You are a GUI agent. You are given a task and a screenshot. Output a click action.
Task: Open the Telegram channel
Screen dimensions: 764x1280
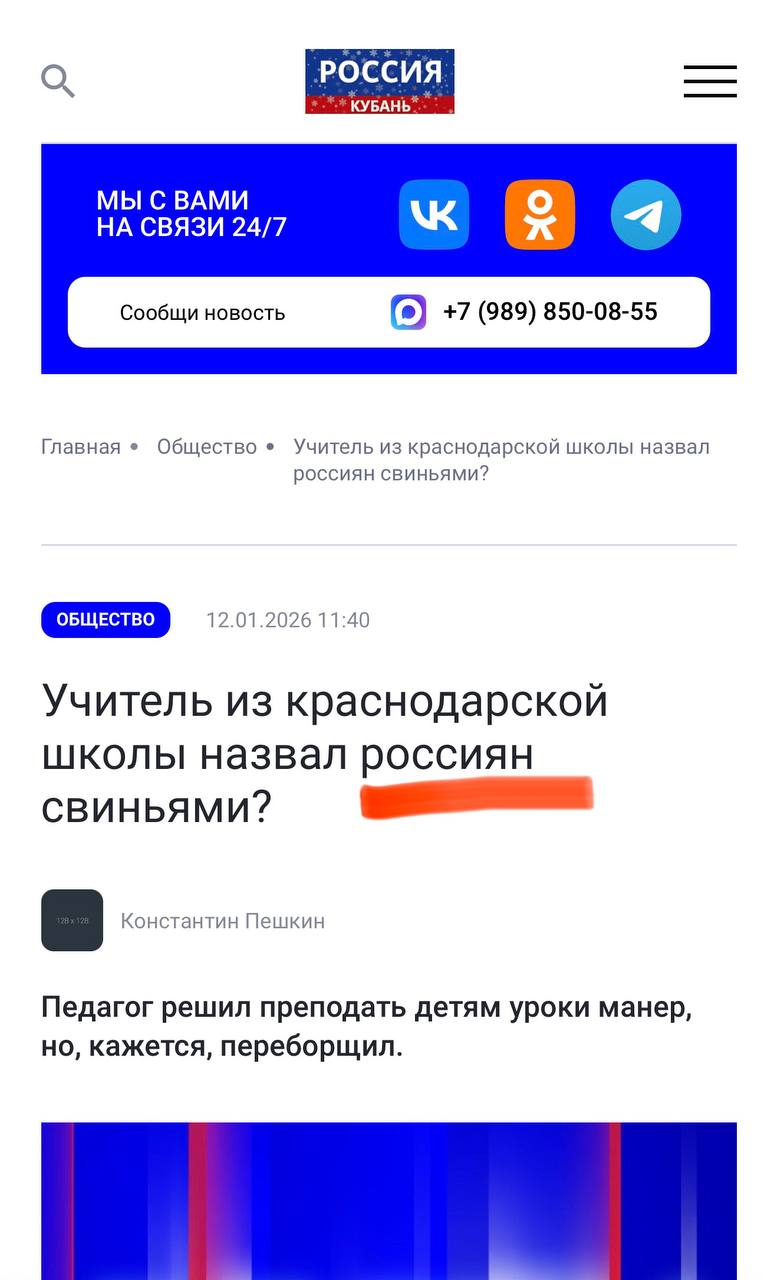pos(646,214)
